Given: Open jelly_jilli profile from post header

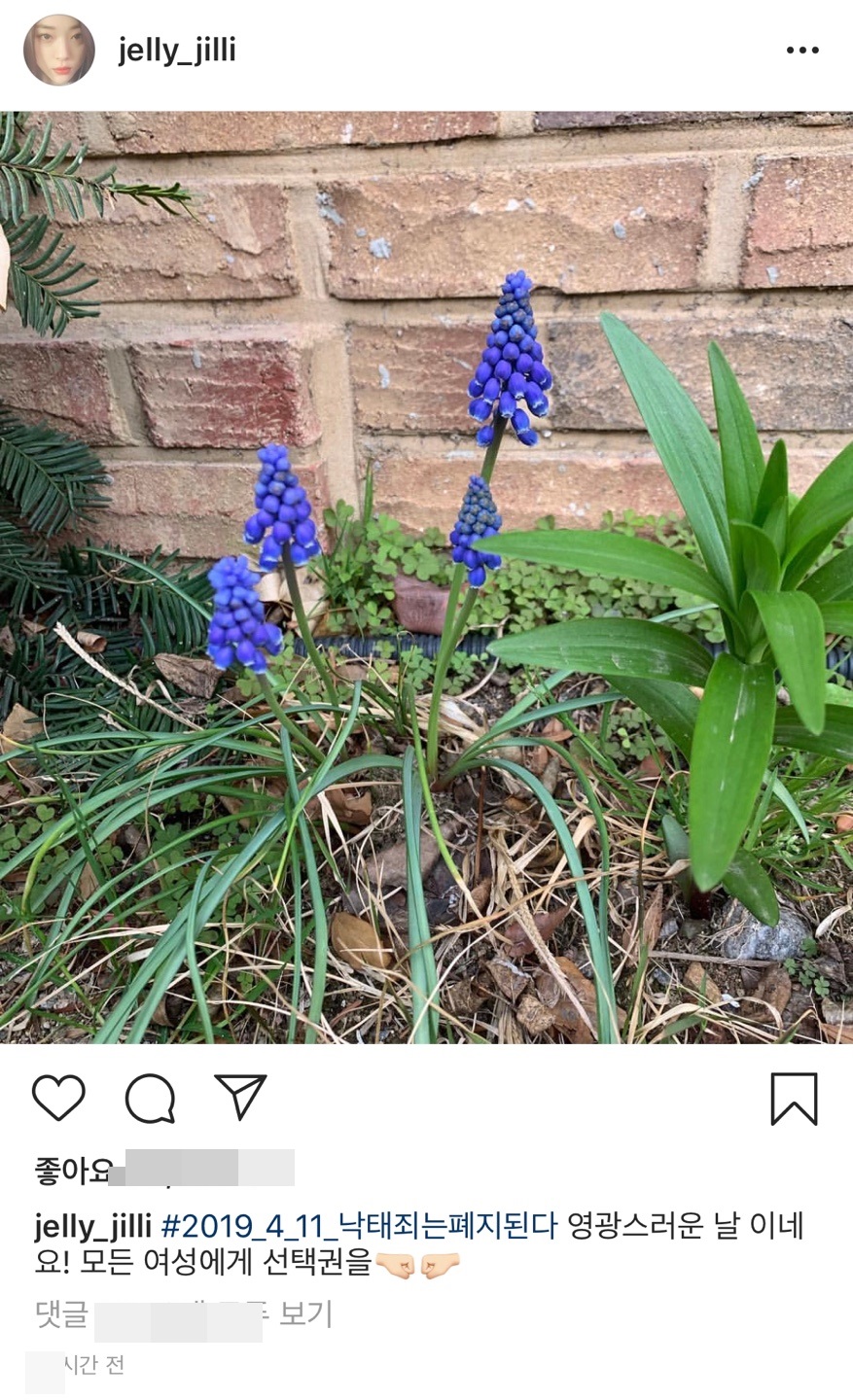Looking at the screenshot, I should (177, 51).
